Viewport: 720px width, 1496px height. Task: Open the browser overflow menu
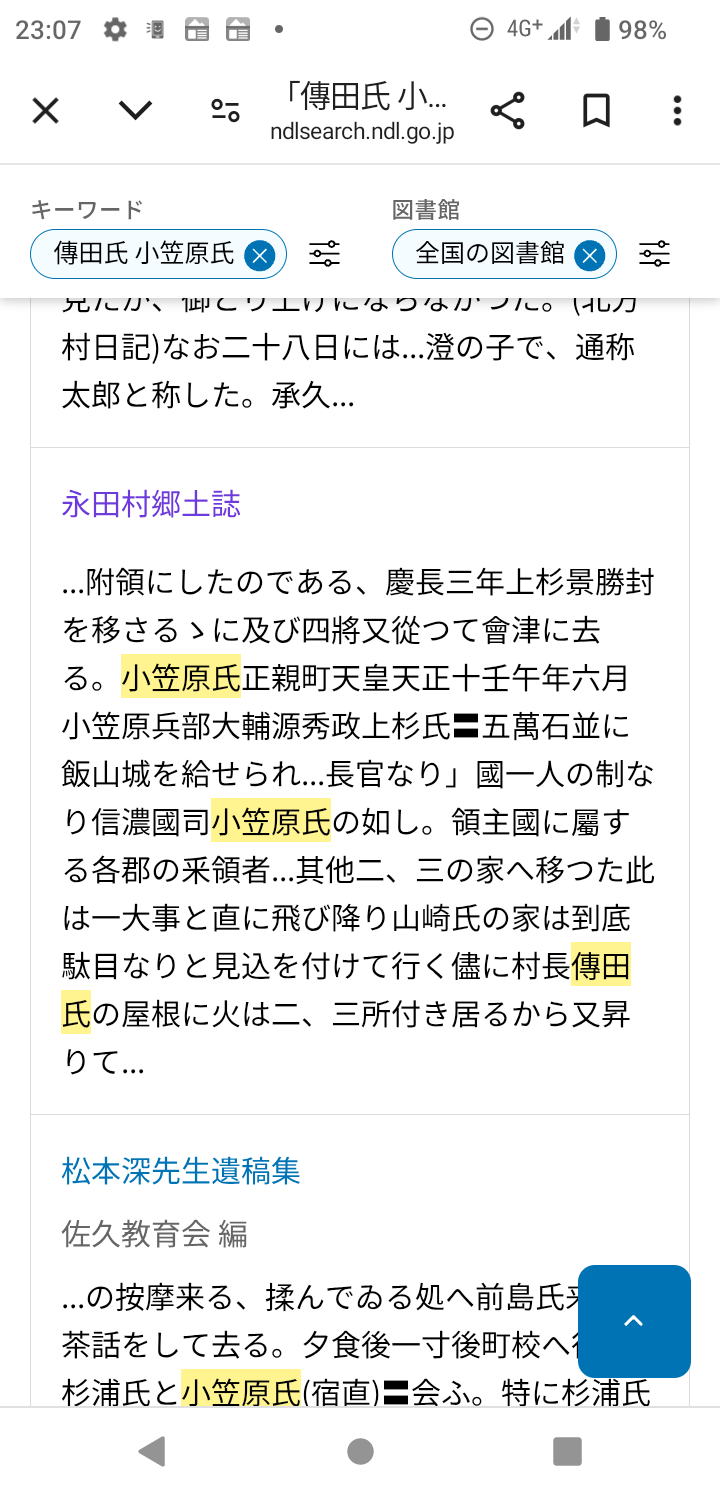(677, 110)
